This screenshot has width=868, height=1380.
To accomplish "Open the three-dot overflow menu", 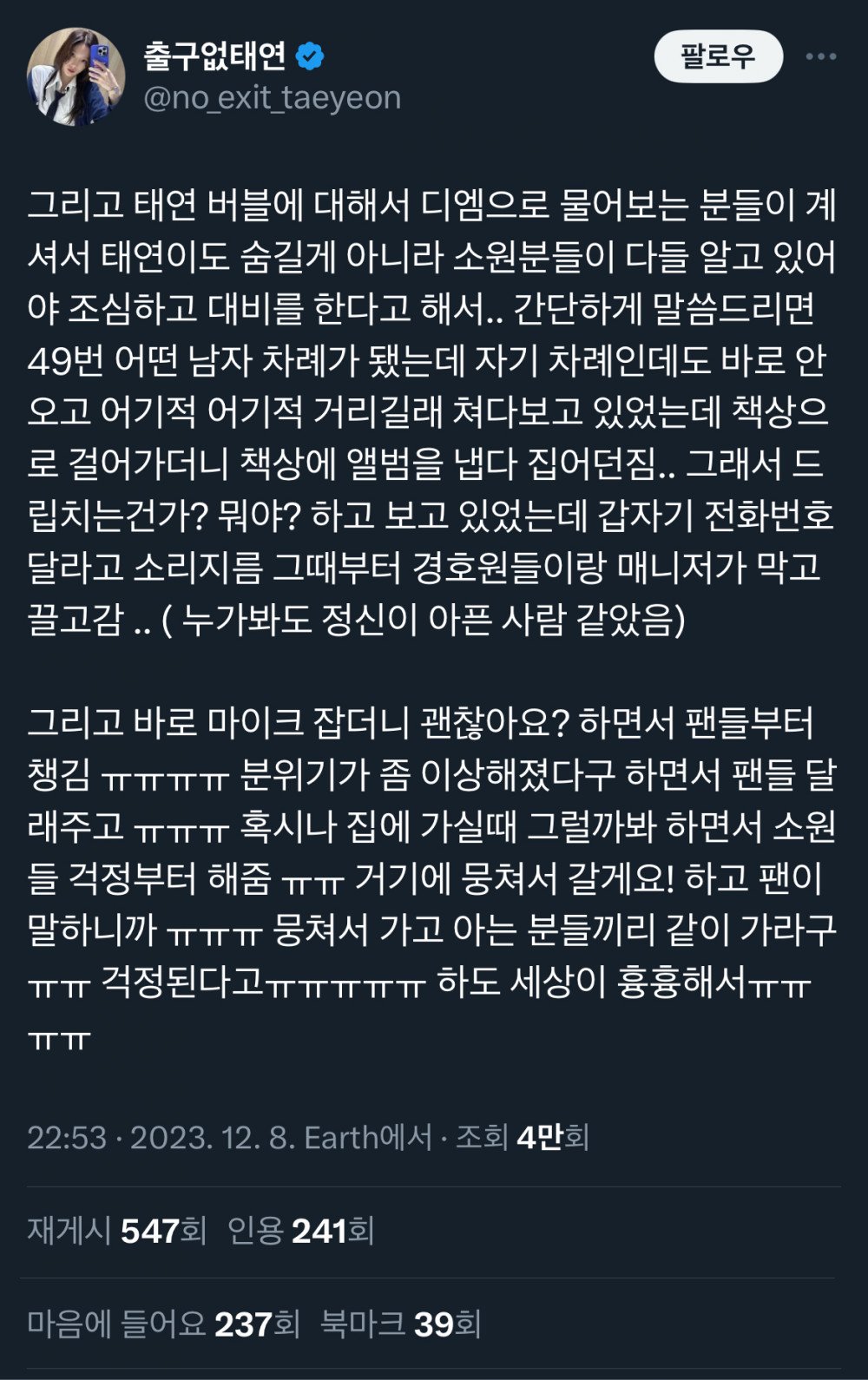I will click(820, 57).
